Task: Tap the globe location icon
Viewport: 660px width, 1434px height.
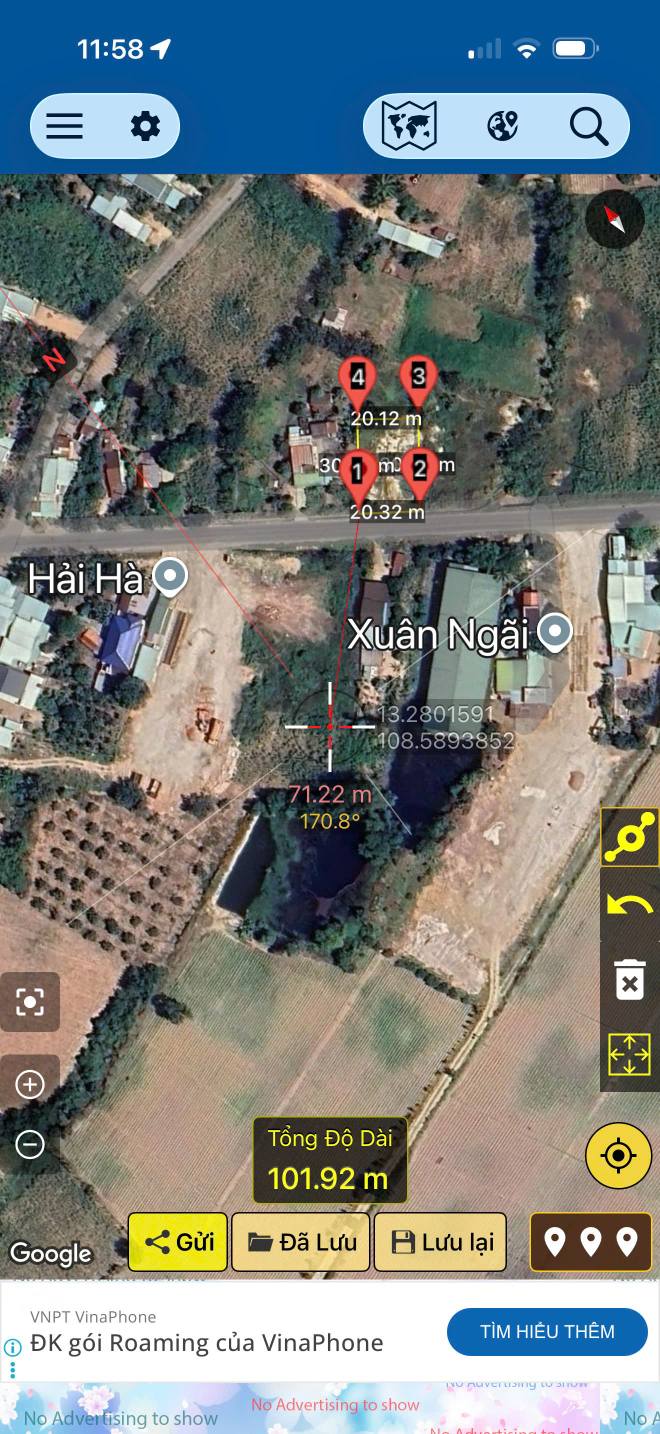Action: pos(502,127)
